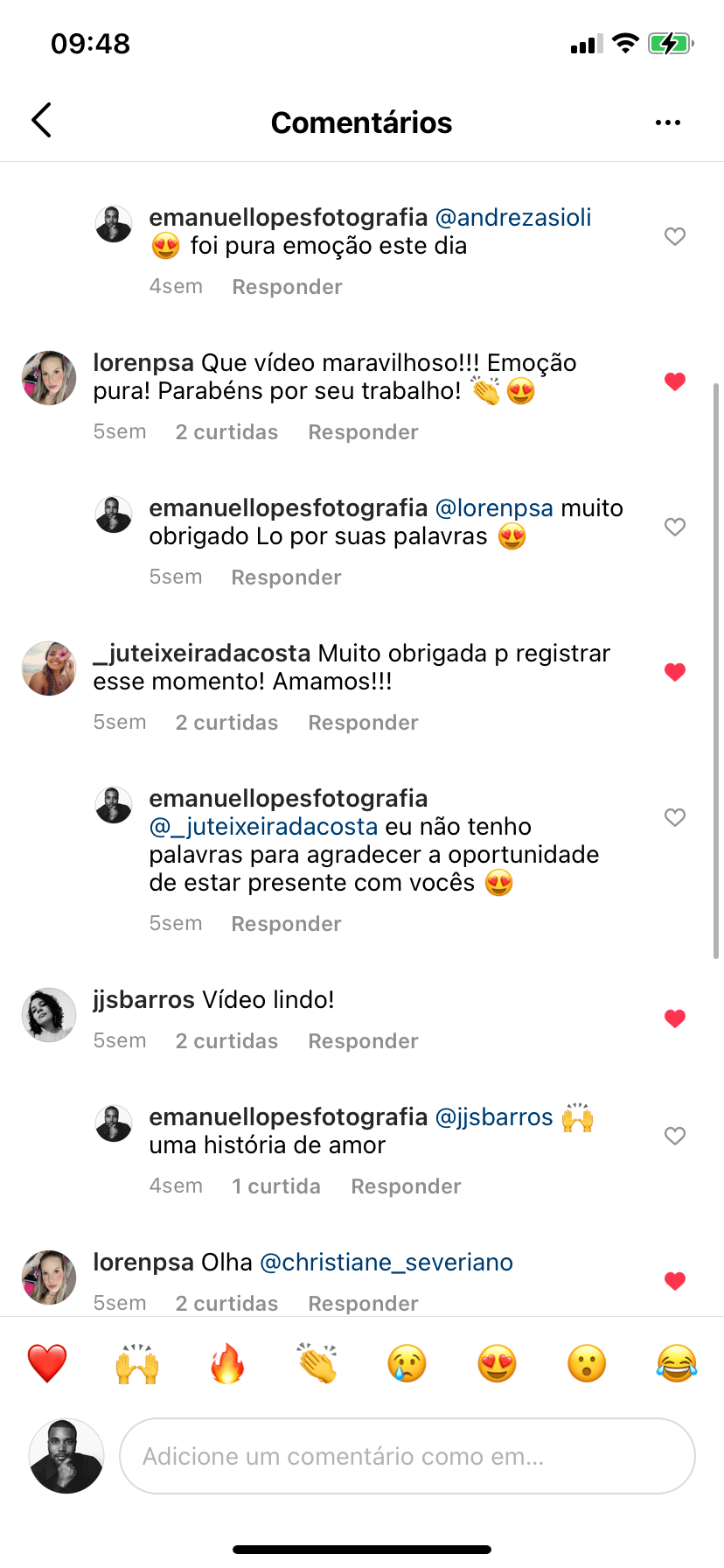
Task: Open the @lorenpsa mention link
Action: coord(494,508)
